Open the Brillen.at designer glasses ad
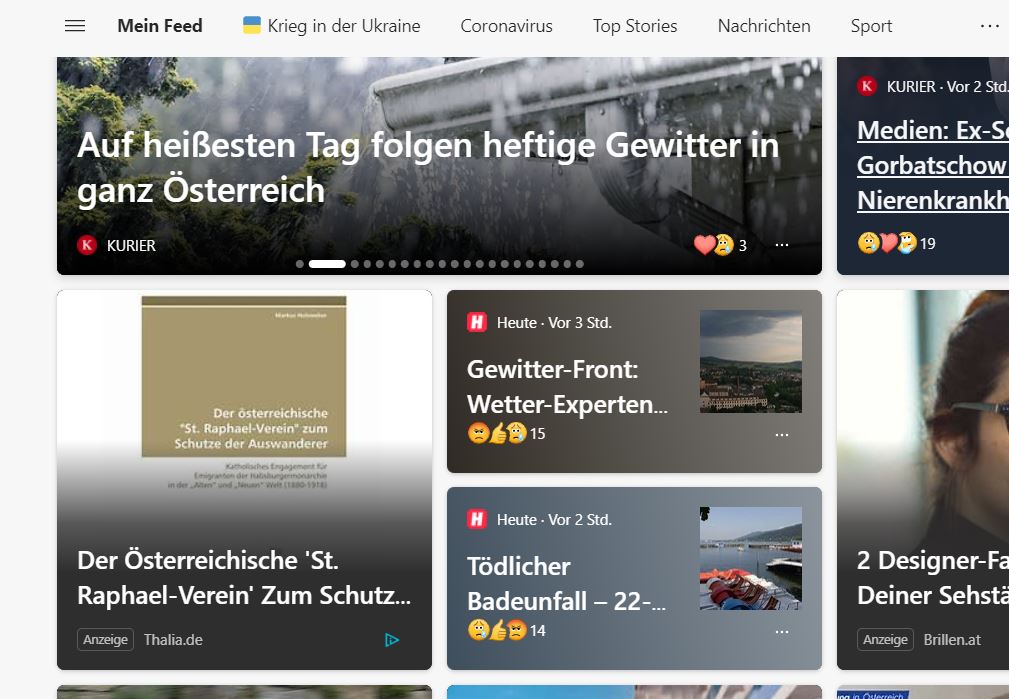 931,577
